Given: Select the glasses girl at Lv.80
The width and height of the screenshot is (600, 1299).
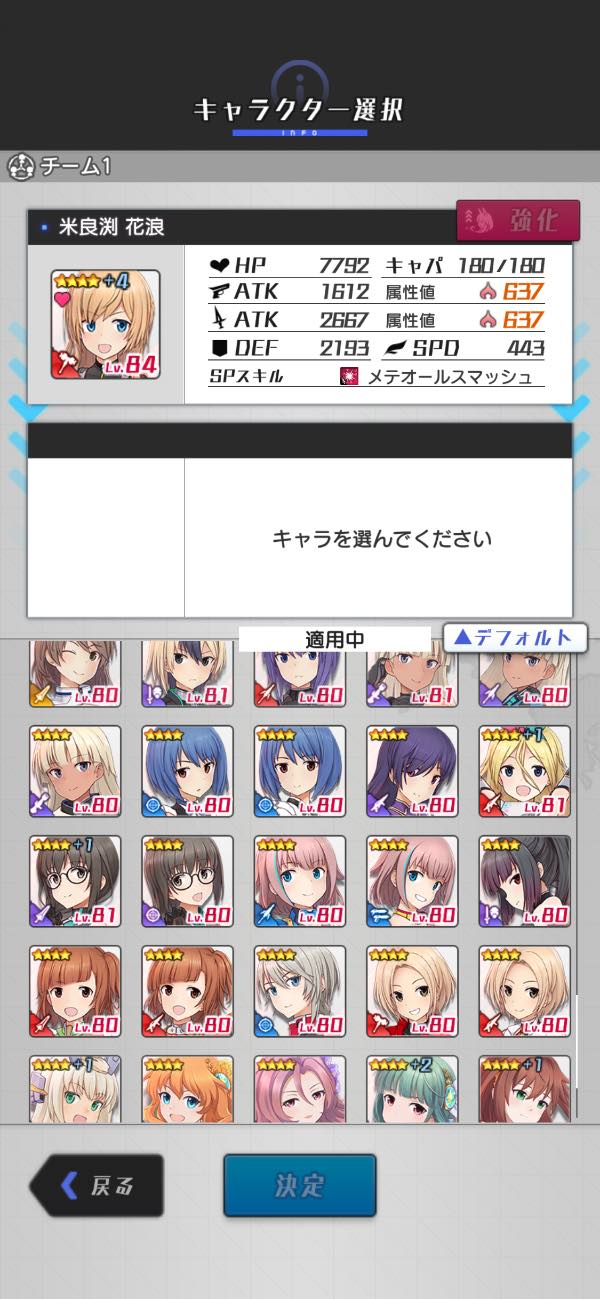Looking at the screenshot, I should [187, 881].
